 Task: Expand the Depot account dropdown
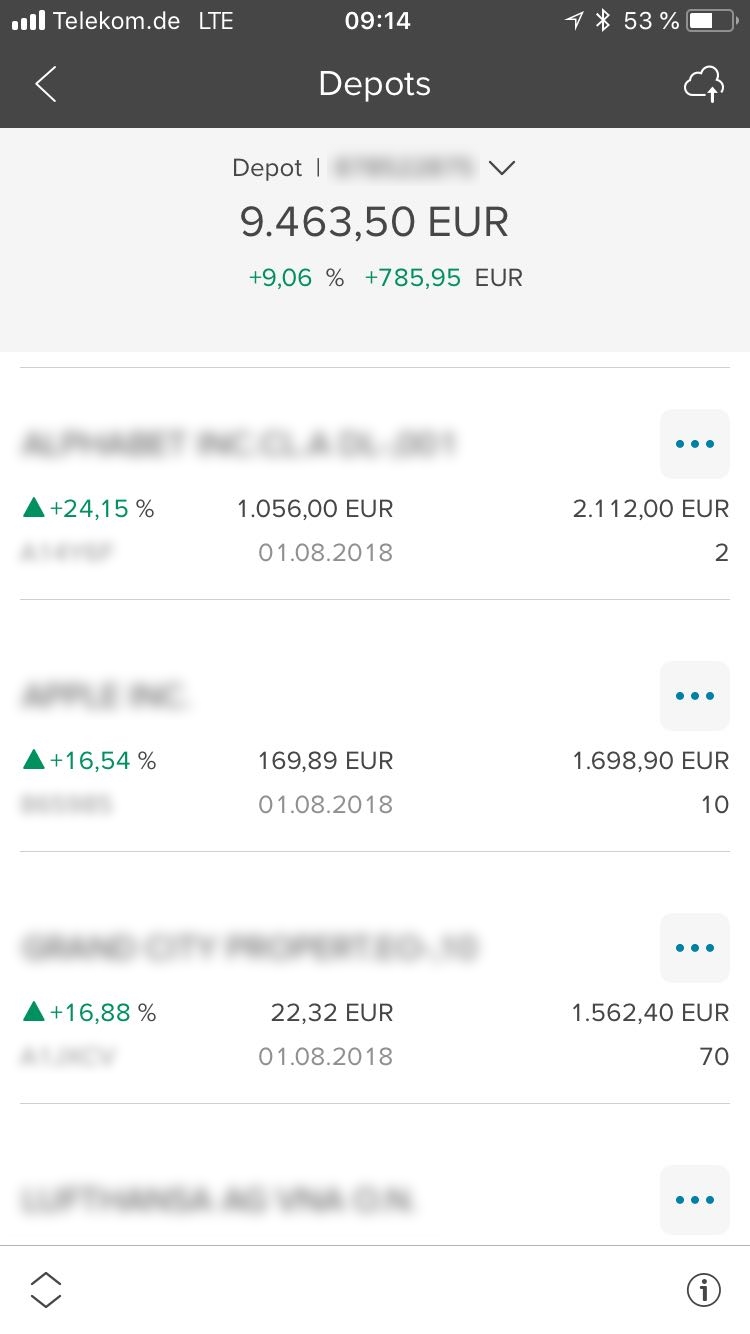coord(502,168)
